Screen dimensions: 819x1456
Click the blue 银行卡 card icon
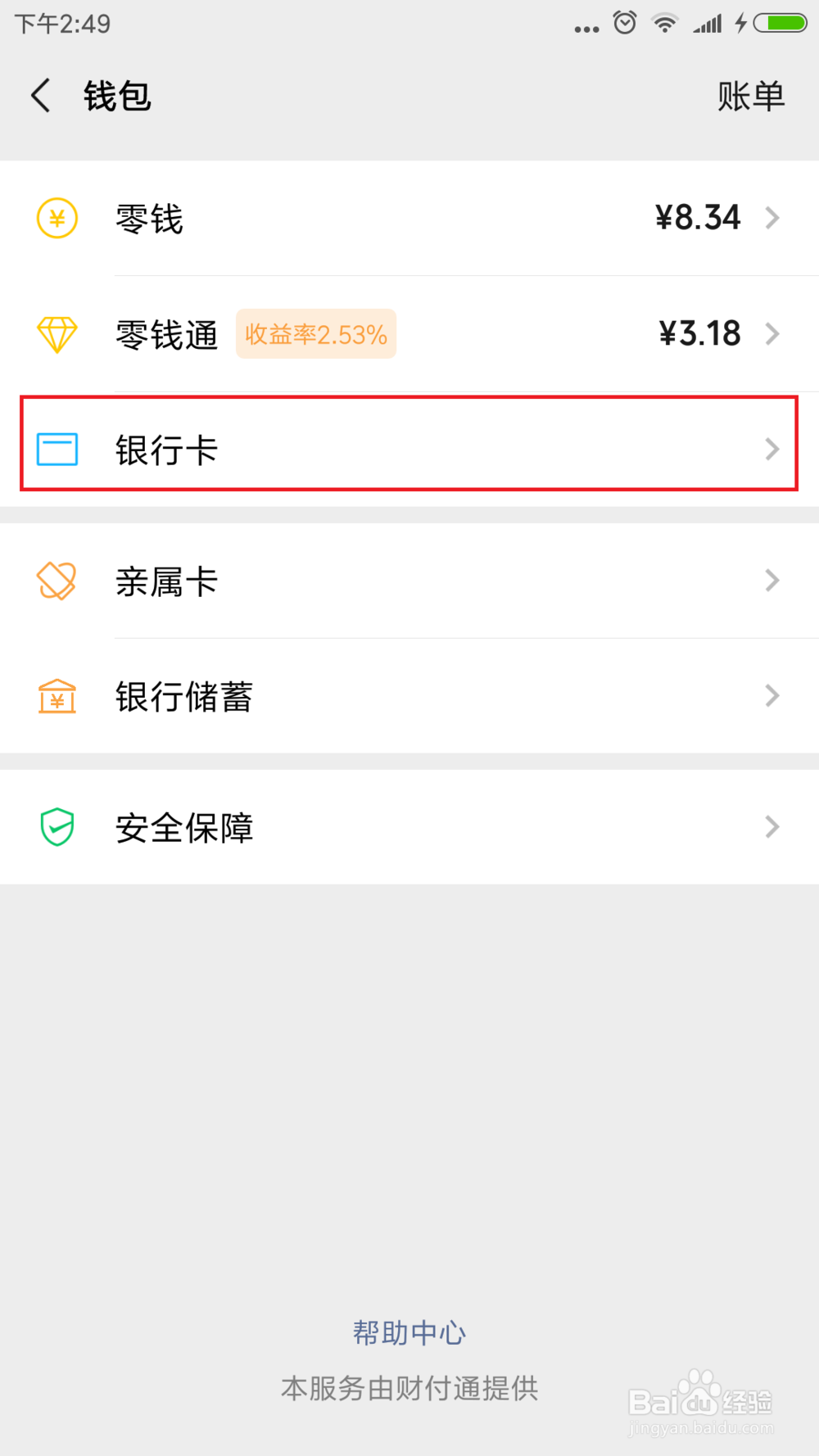click(x=56, y=449)
